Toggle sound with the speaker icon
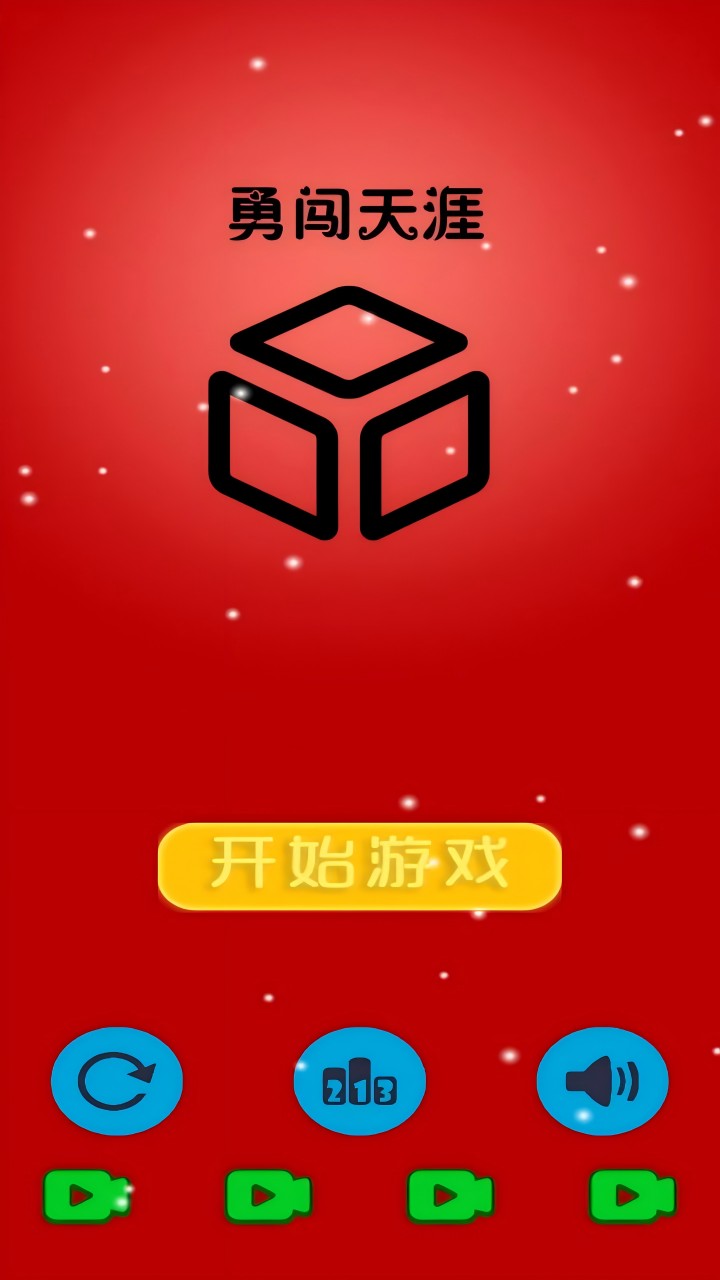This screenshot has width=720, height=1280. (602, 1081)
